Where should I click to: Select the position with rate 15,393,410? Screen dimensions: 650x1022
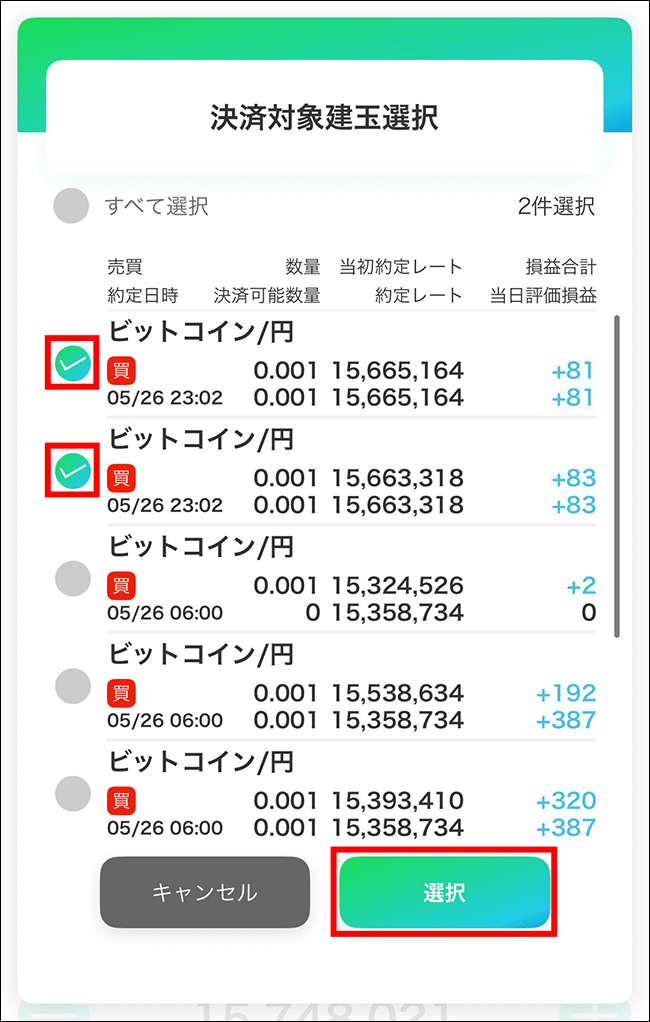[72, 793]
